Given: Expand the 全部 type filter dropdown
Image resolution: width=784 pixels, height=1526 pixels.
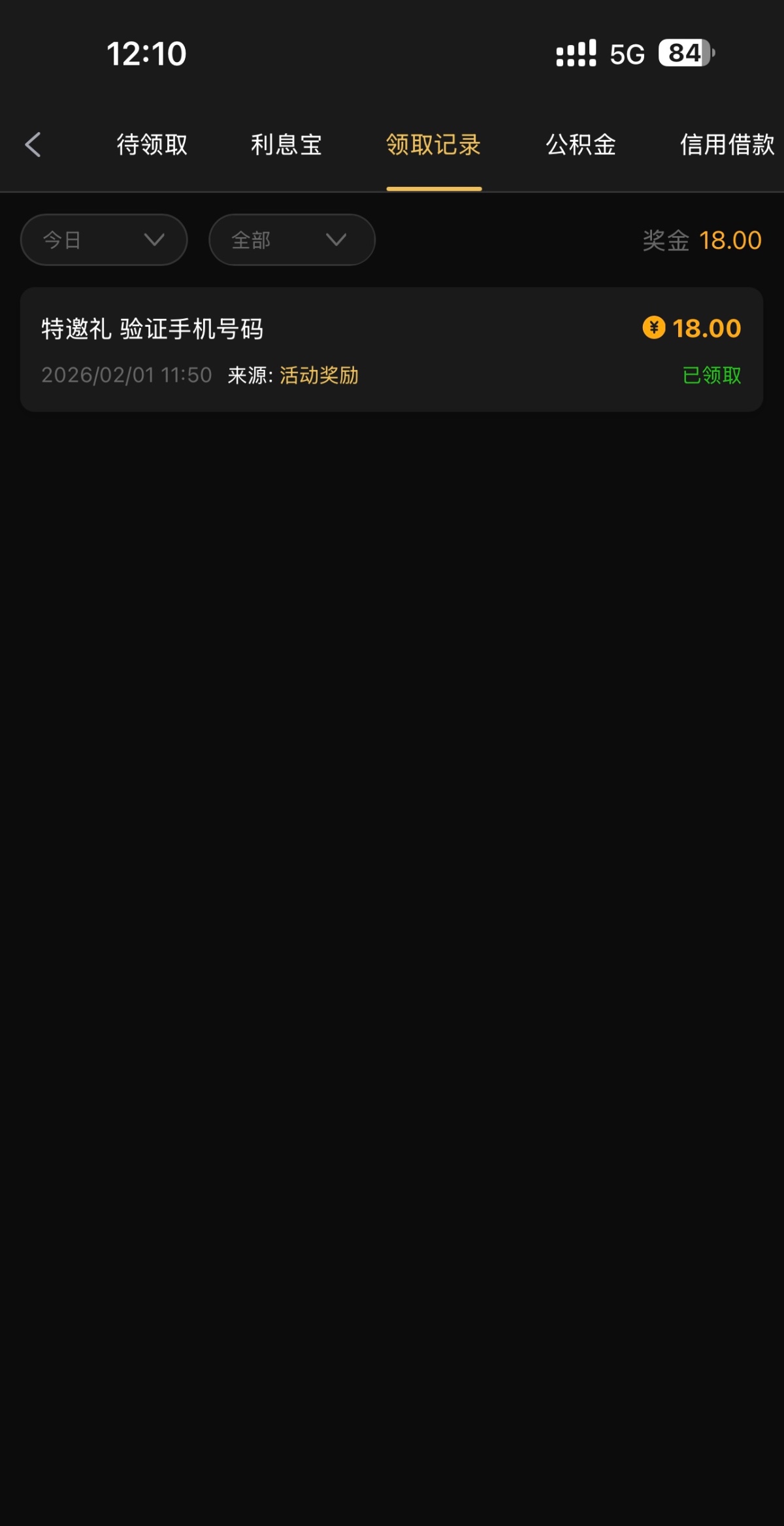Looking at the screenshot, I should [291, 240].
